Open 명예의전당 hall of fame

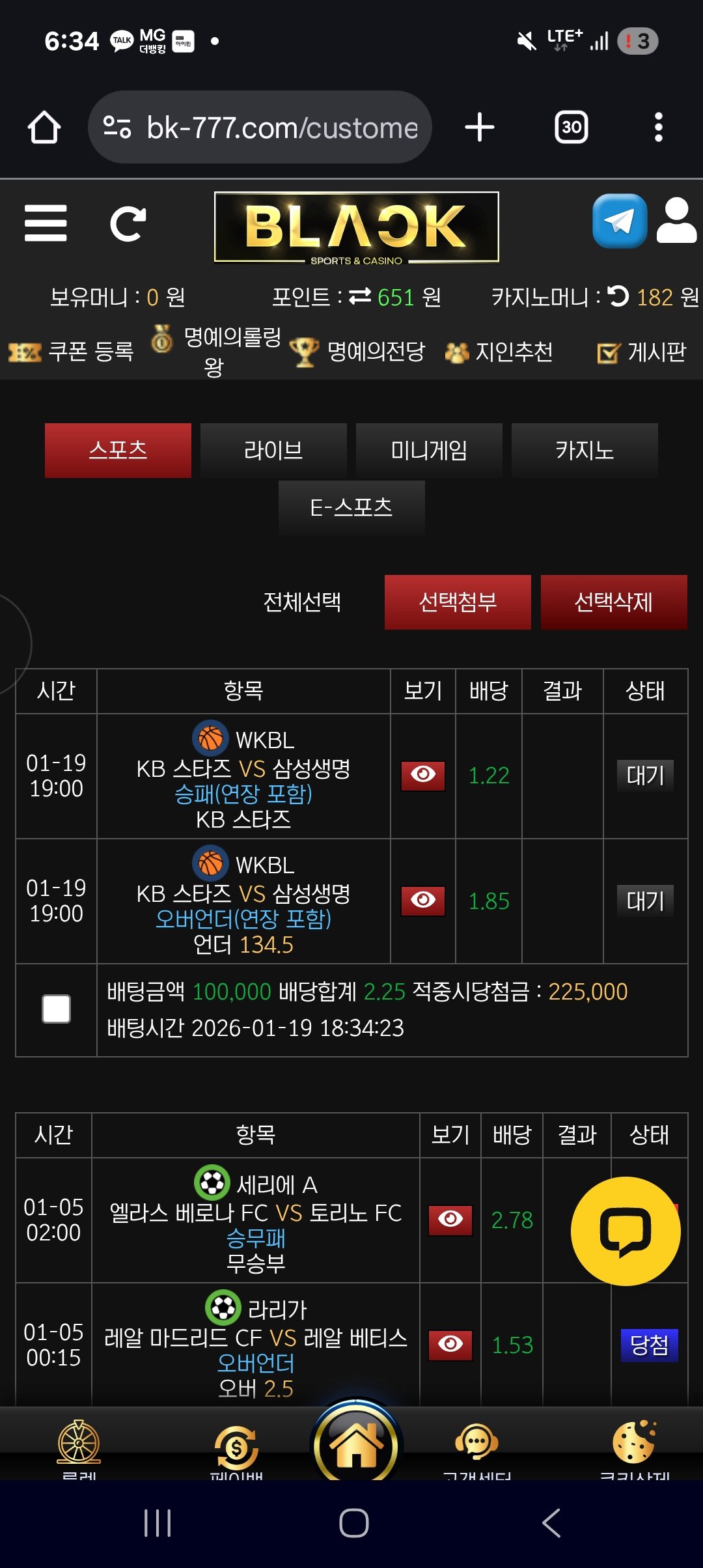pyautogui.click(x=358, y=352)
